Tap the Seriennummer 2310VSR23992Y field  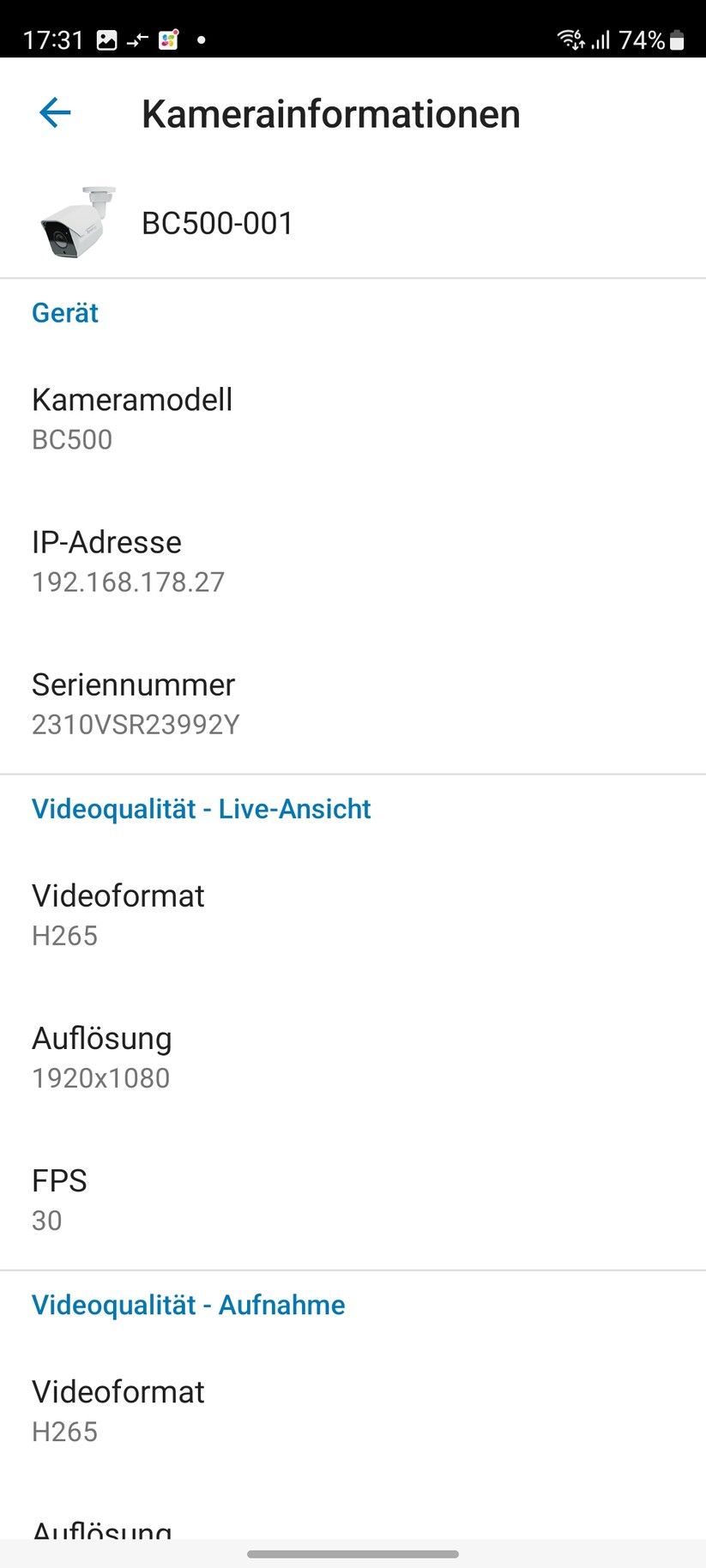[x=135, y=703]
